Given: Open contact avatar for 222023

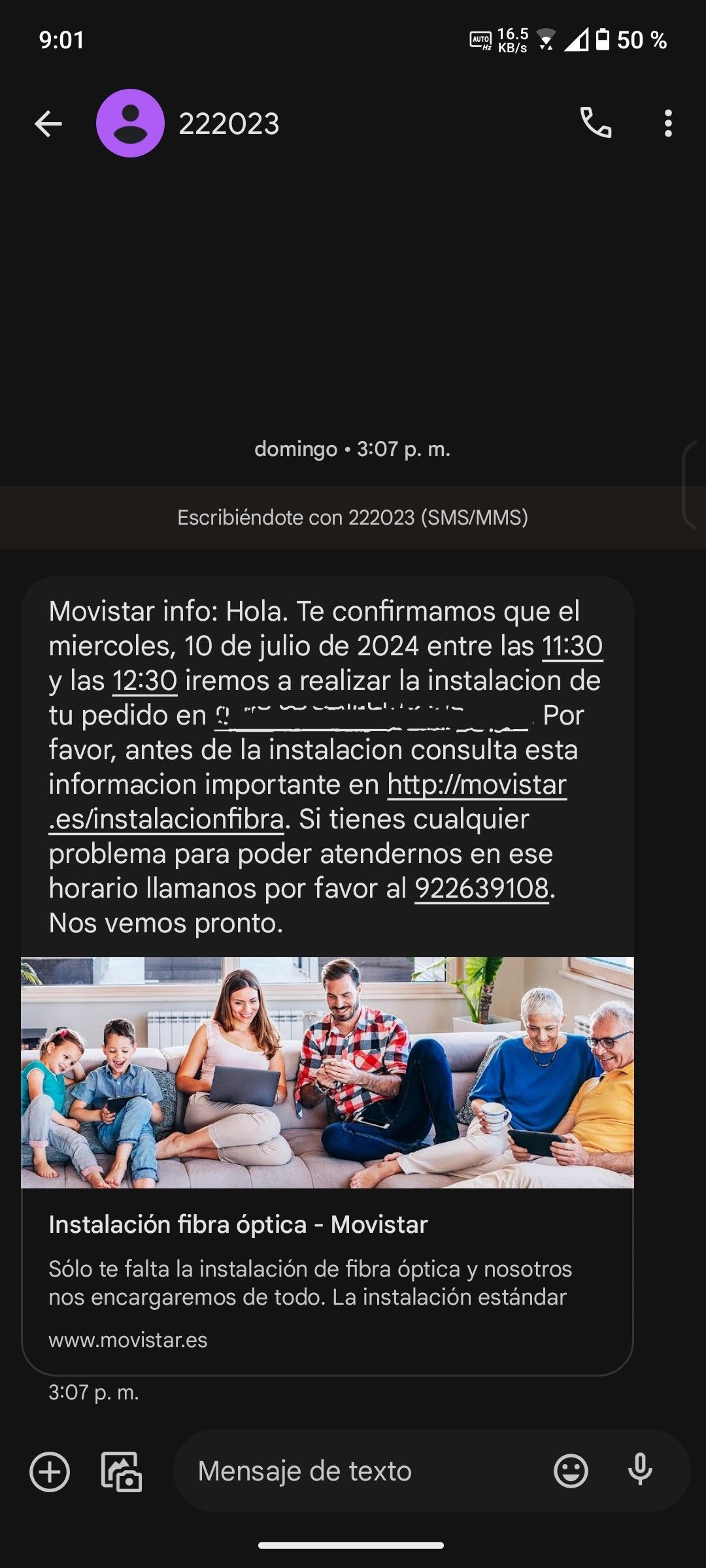Looking at the screenshot, I should point(130,123).
